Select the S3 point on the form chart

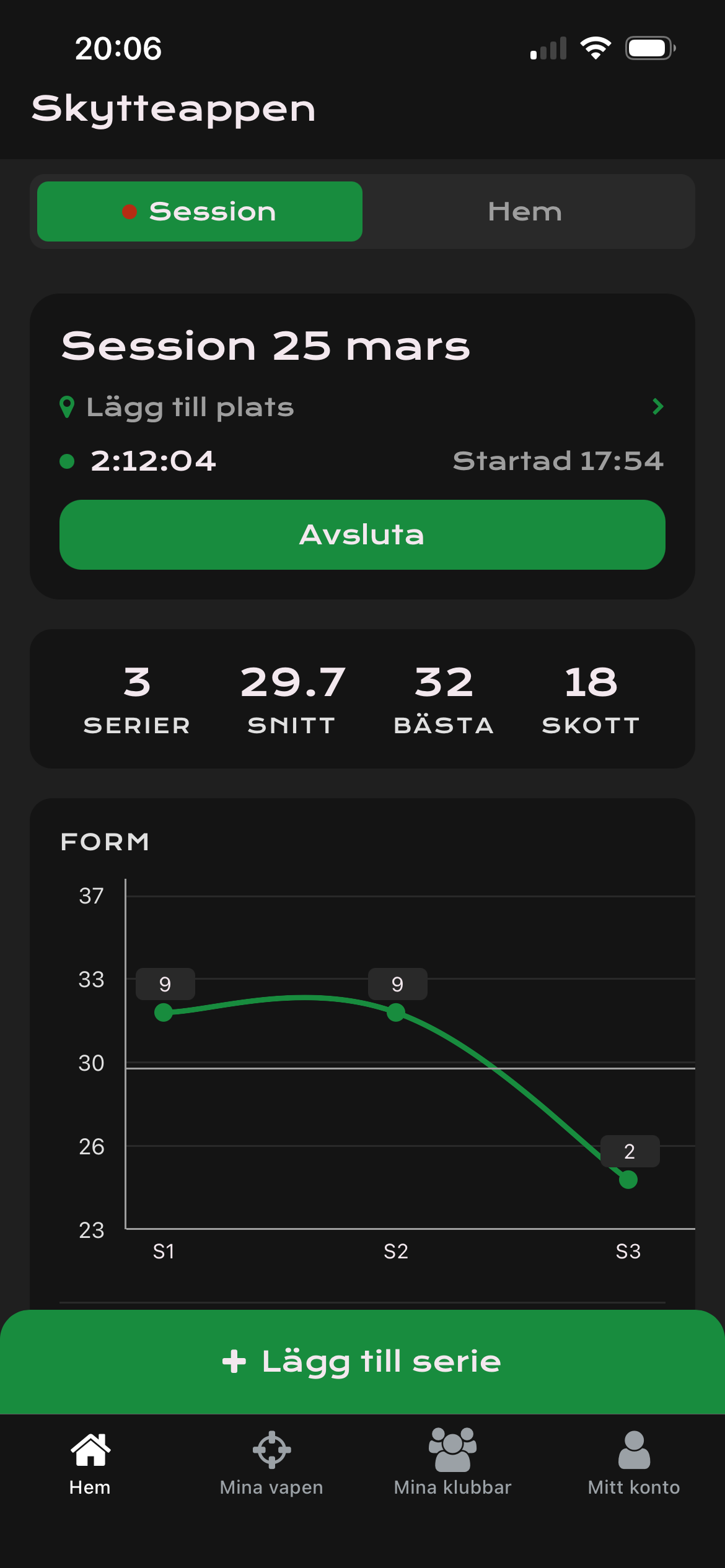628,1180
